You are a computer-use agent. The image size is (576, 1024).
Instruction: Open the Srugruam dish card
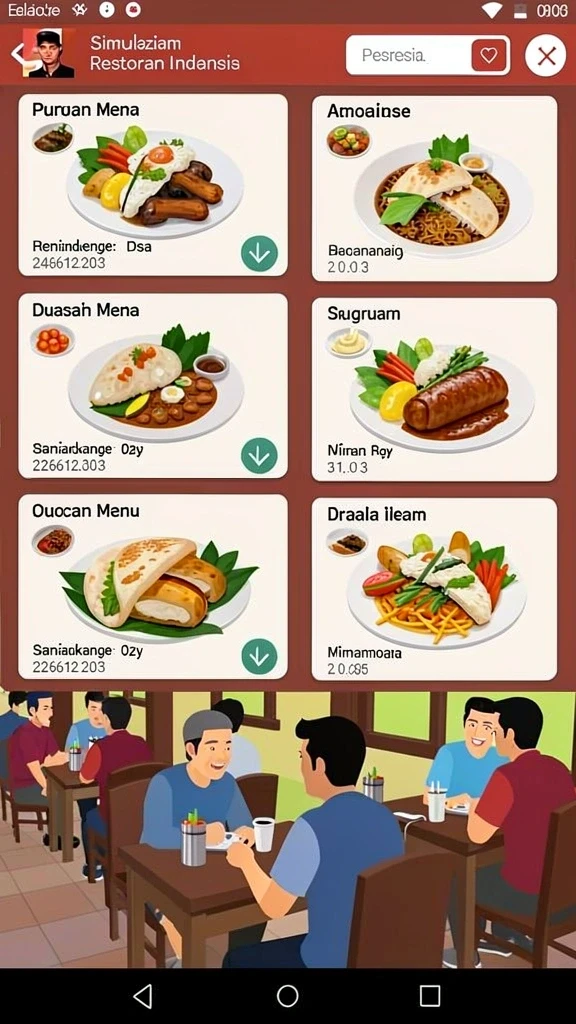point(434,390)
